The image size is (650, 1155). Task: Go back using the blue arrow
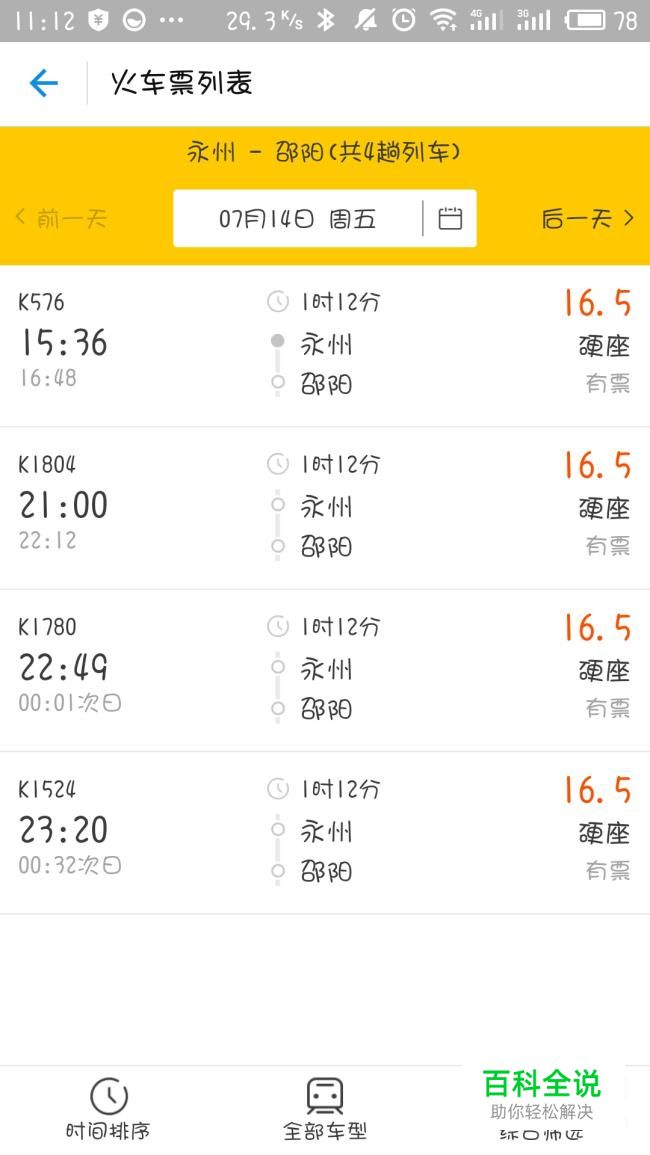click(x=43, y=83)
